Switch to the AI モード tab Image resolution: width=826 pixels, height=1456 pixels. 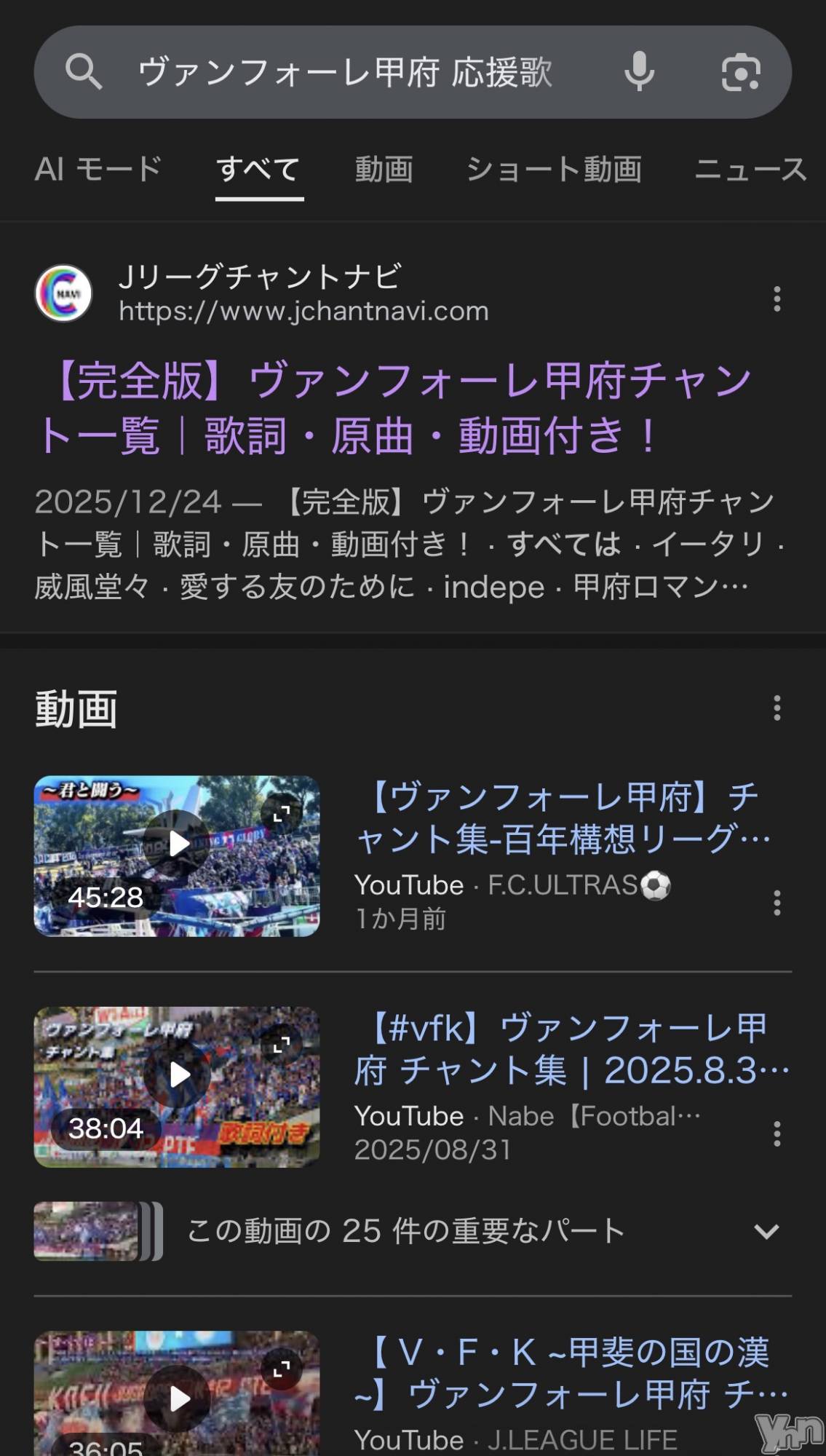click(x=98, y=170)
